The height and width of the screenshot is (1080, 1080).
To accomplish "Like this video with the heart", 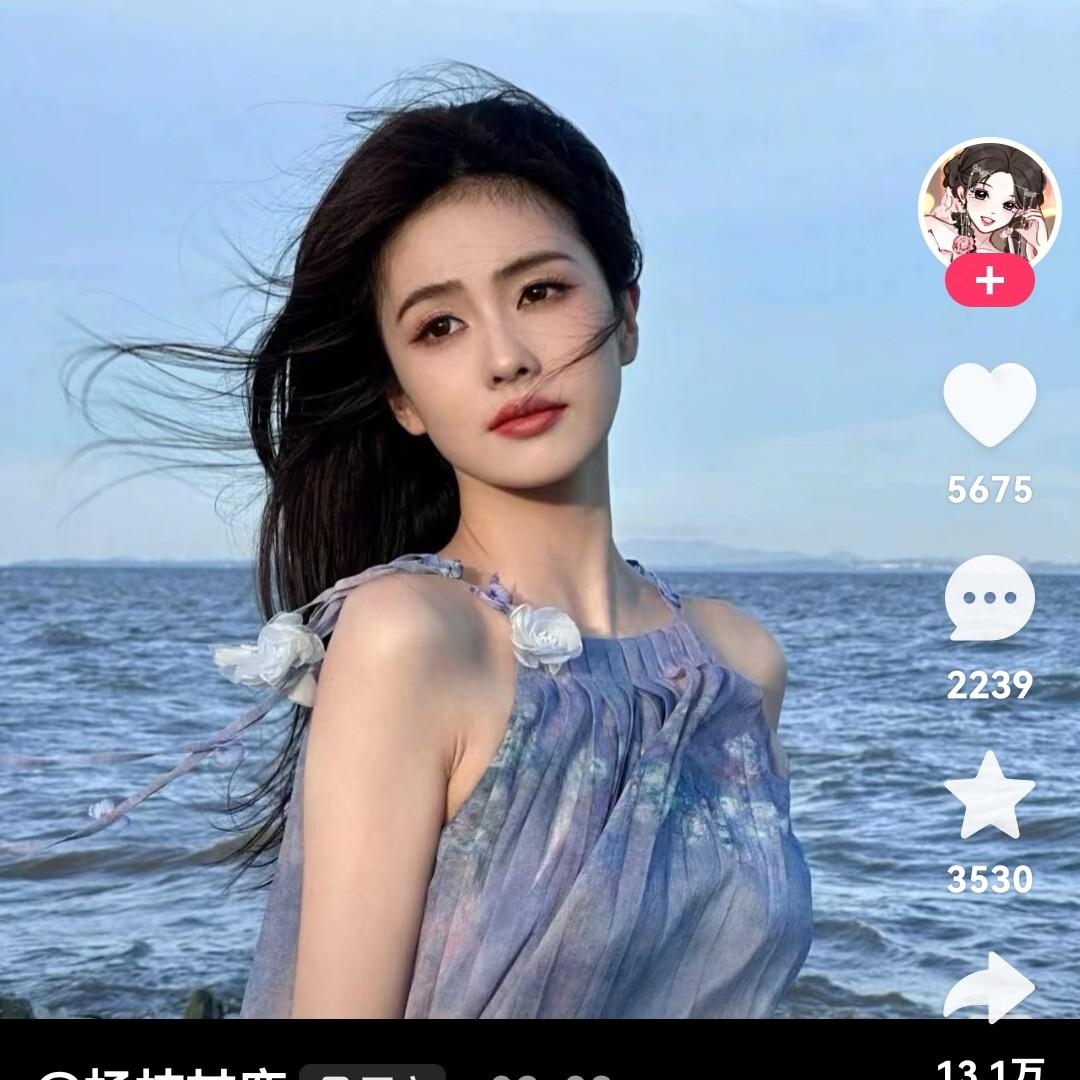I will 989,403.
